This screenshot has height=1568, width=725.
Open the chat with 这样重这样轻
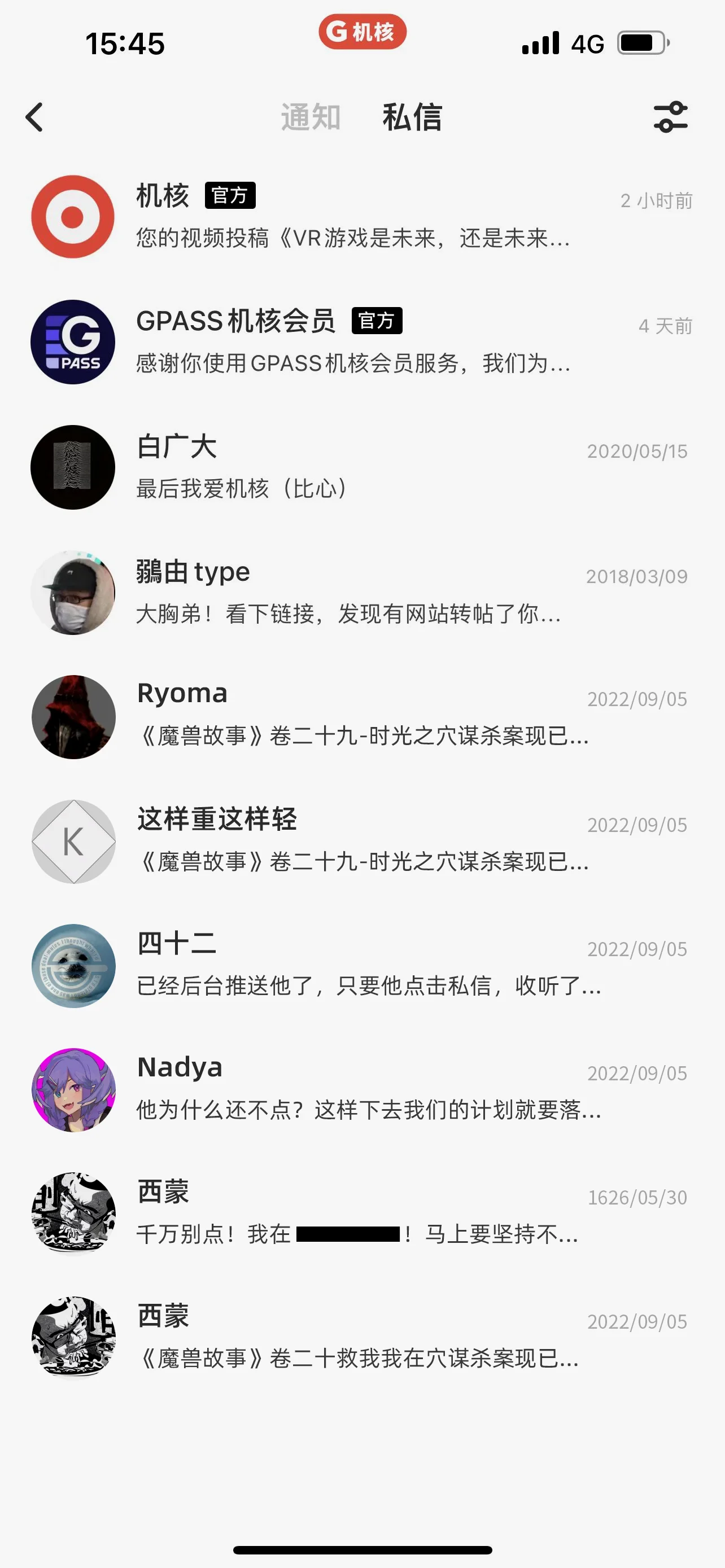tap(361, 843)
